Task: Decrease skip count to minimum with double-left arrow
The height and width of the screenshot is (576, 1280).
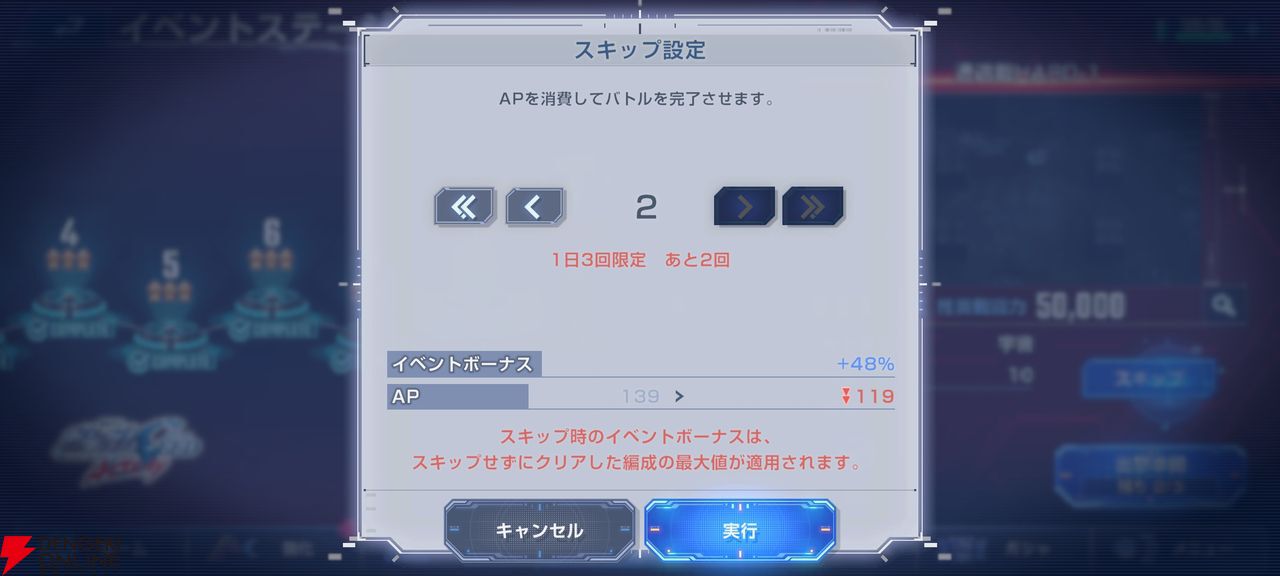Action: pos(464,207)
